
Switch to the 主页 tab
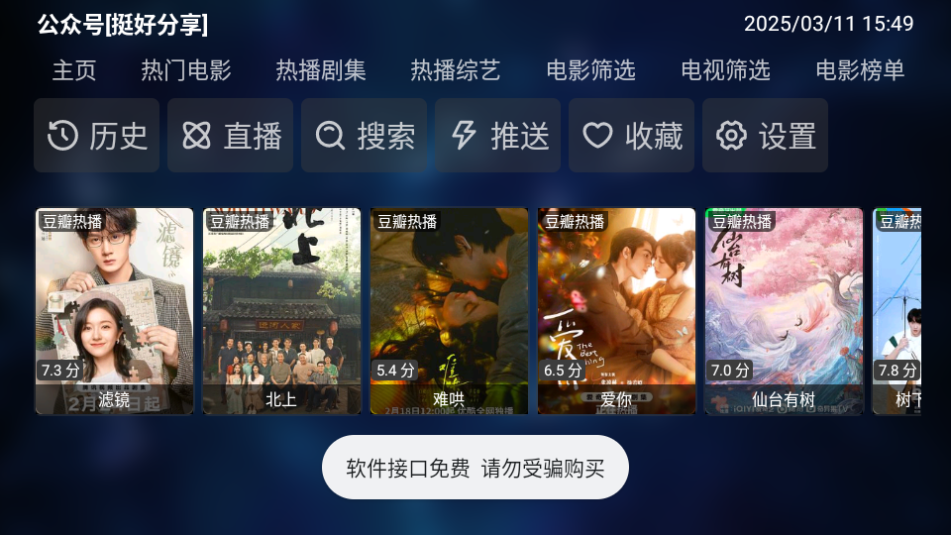click(74, 70)
